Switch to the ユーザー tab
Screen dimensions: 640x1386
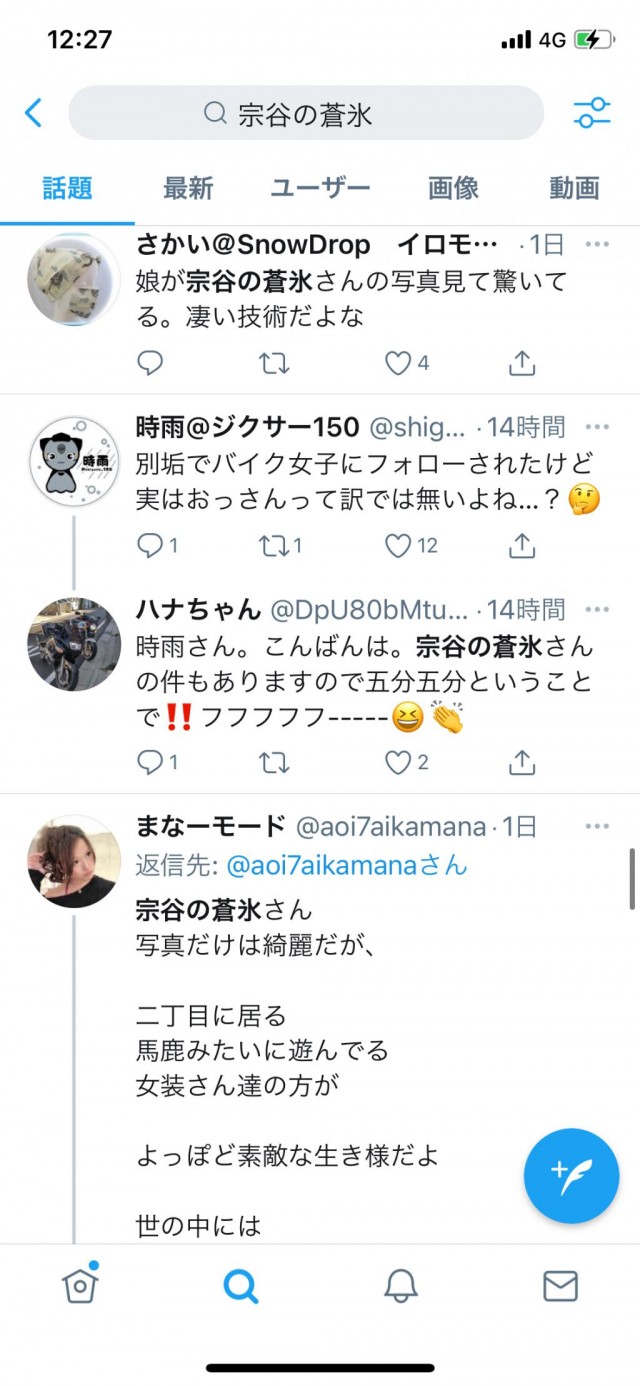pyautogui.click(x=320, y=187)
